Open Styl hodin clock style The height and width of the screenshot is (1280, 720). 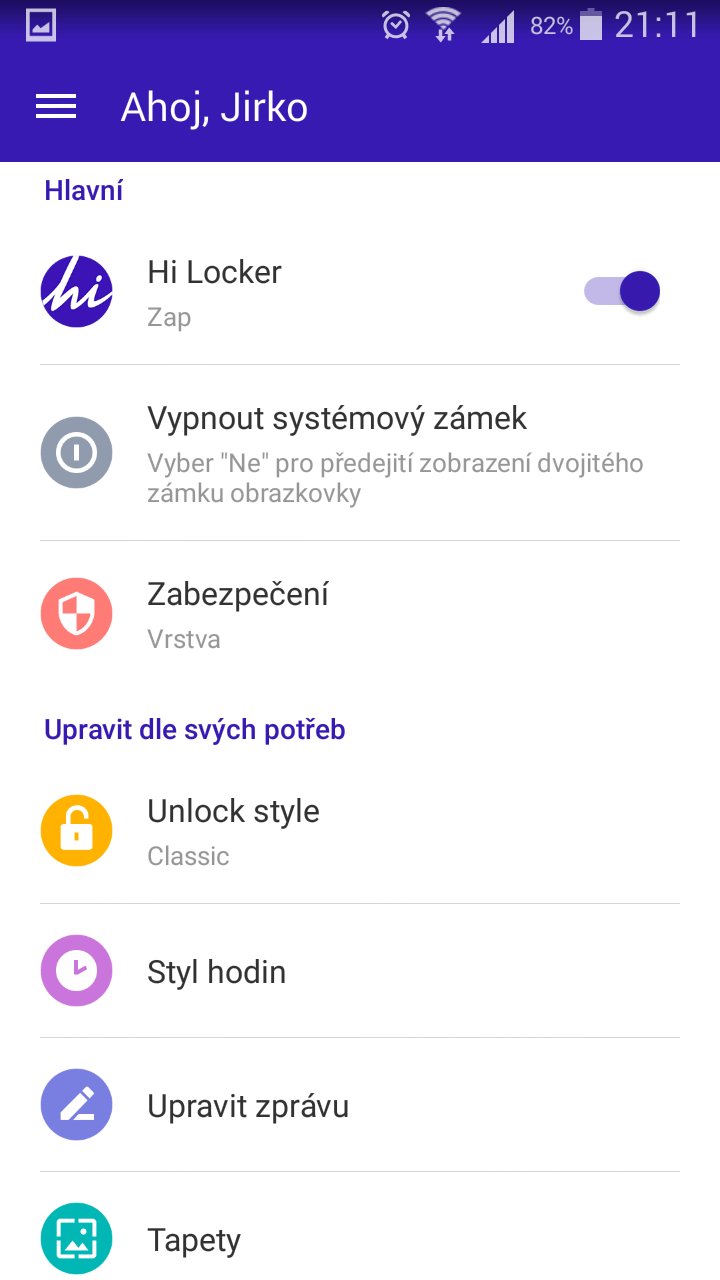click(x=360, y=971)
